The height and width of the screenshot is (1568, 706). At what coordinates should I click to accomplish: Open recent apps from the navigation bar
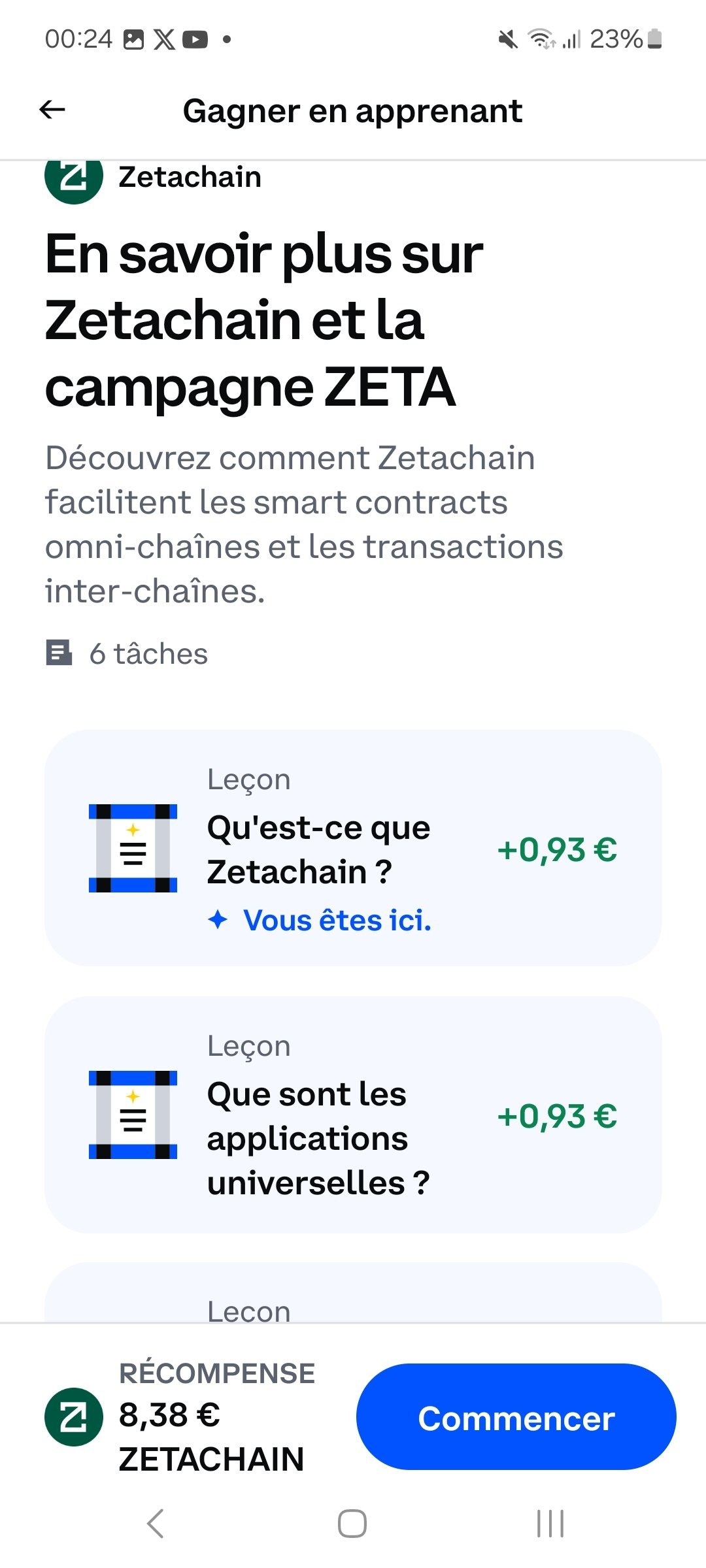550,1524
